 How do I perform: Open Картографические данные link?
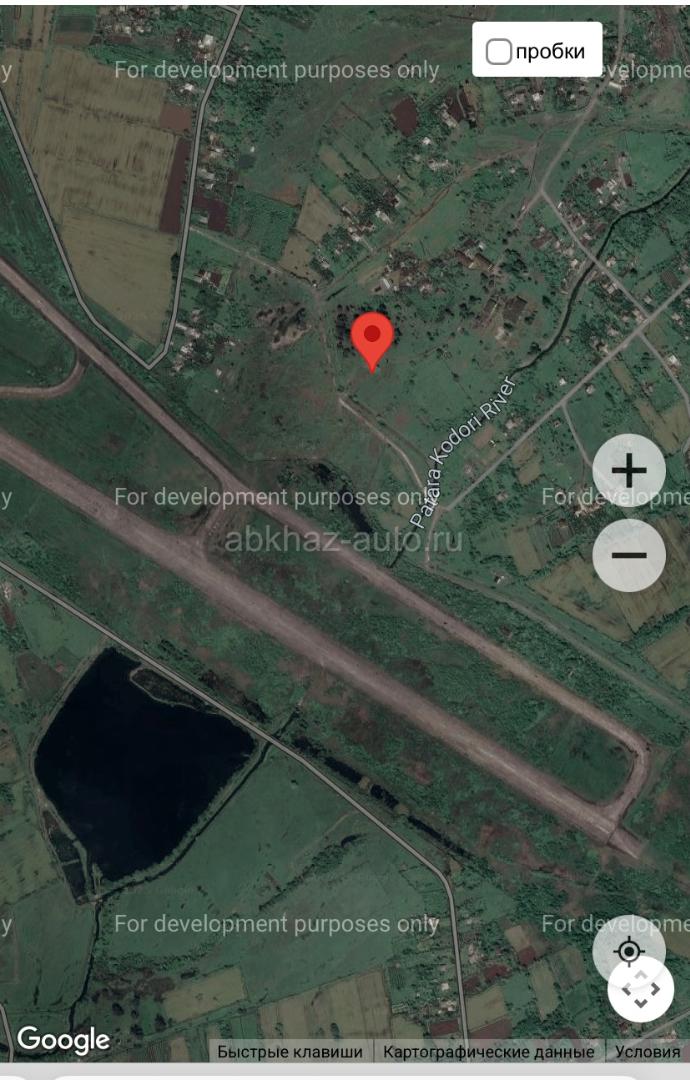[489, 1051]
